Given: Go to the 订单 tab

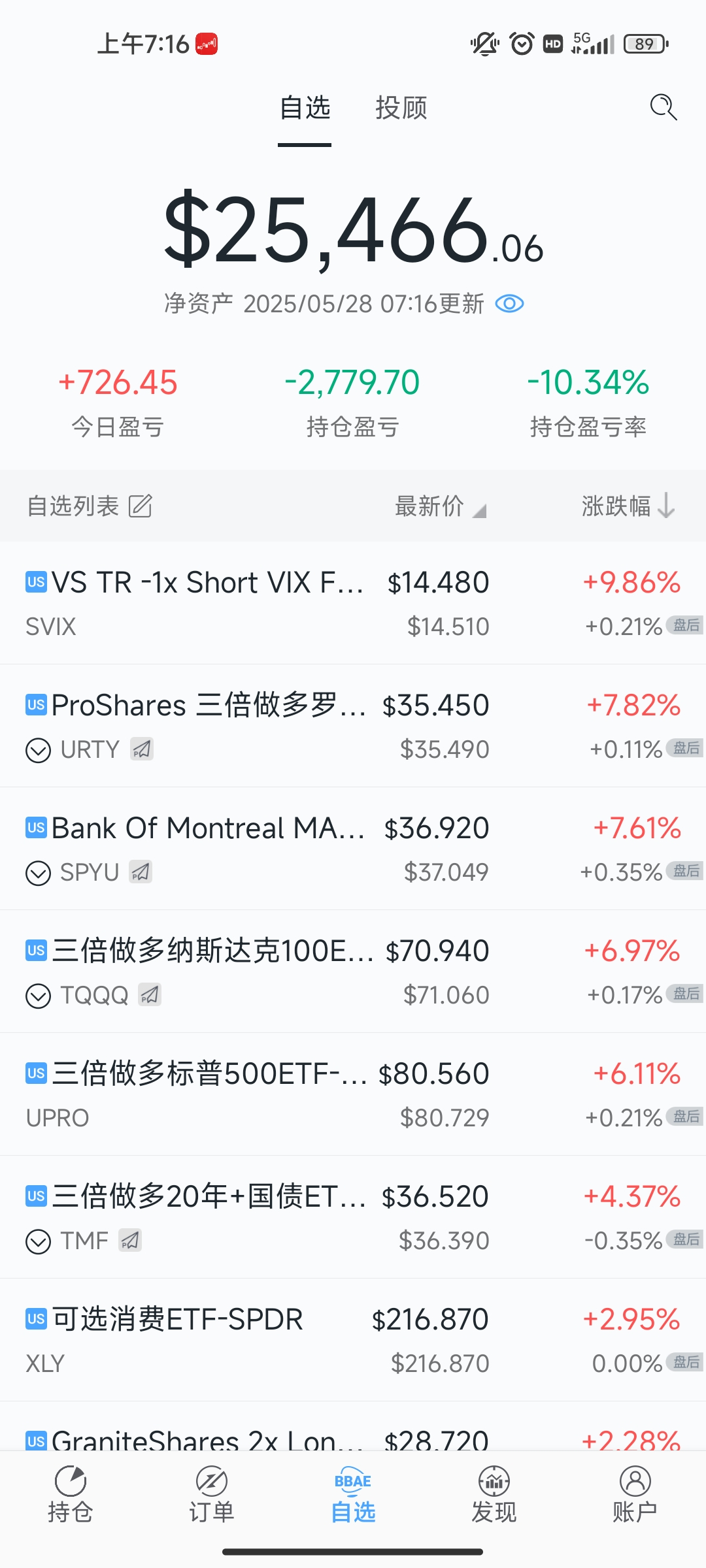Looking at the screenshot, I should 212,1495.
